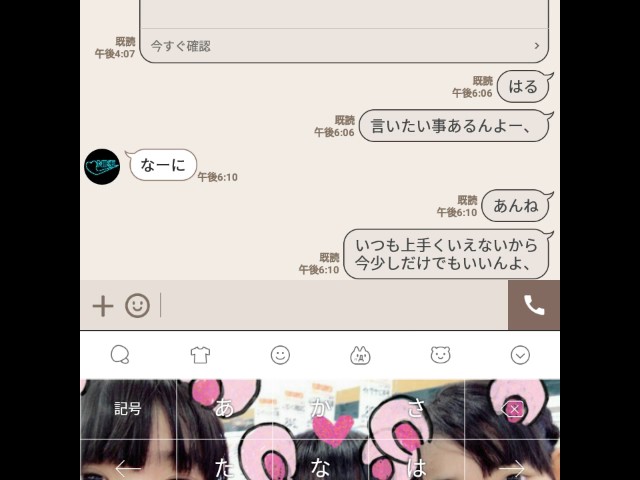Tap the keyboard backspace key
The image size is (640, 480).
point(512,409)
